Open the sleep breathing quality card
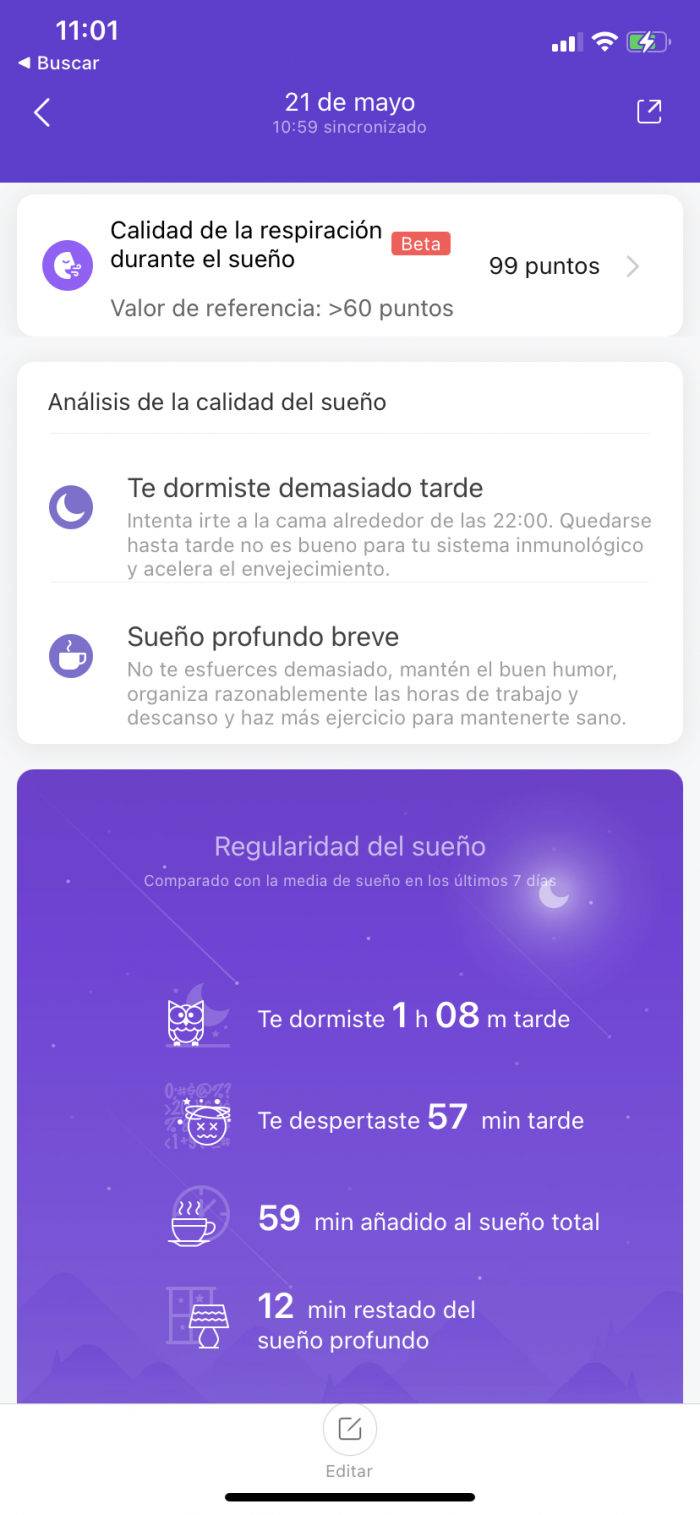Viewport: 700px width, 1515px height. pos(350,266)
